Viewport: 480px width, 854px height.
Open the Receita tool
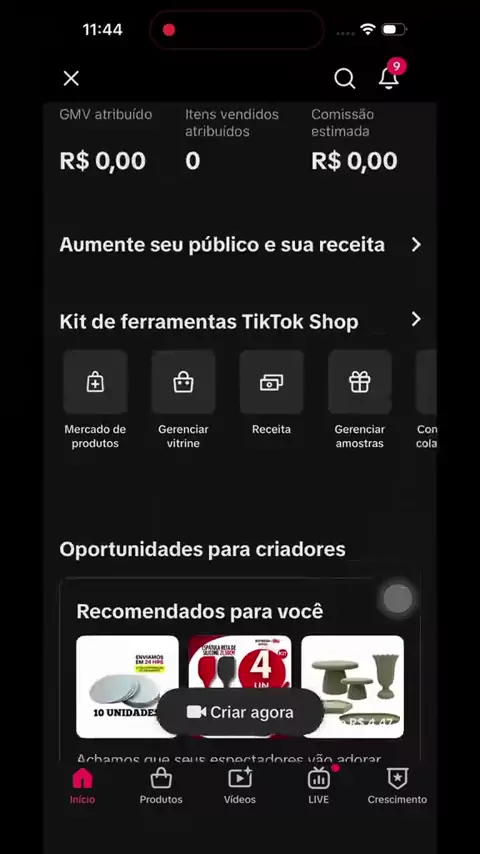(271, 393)
